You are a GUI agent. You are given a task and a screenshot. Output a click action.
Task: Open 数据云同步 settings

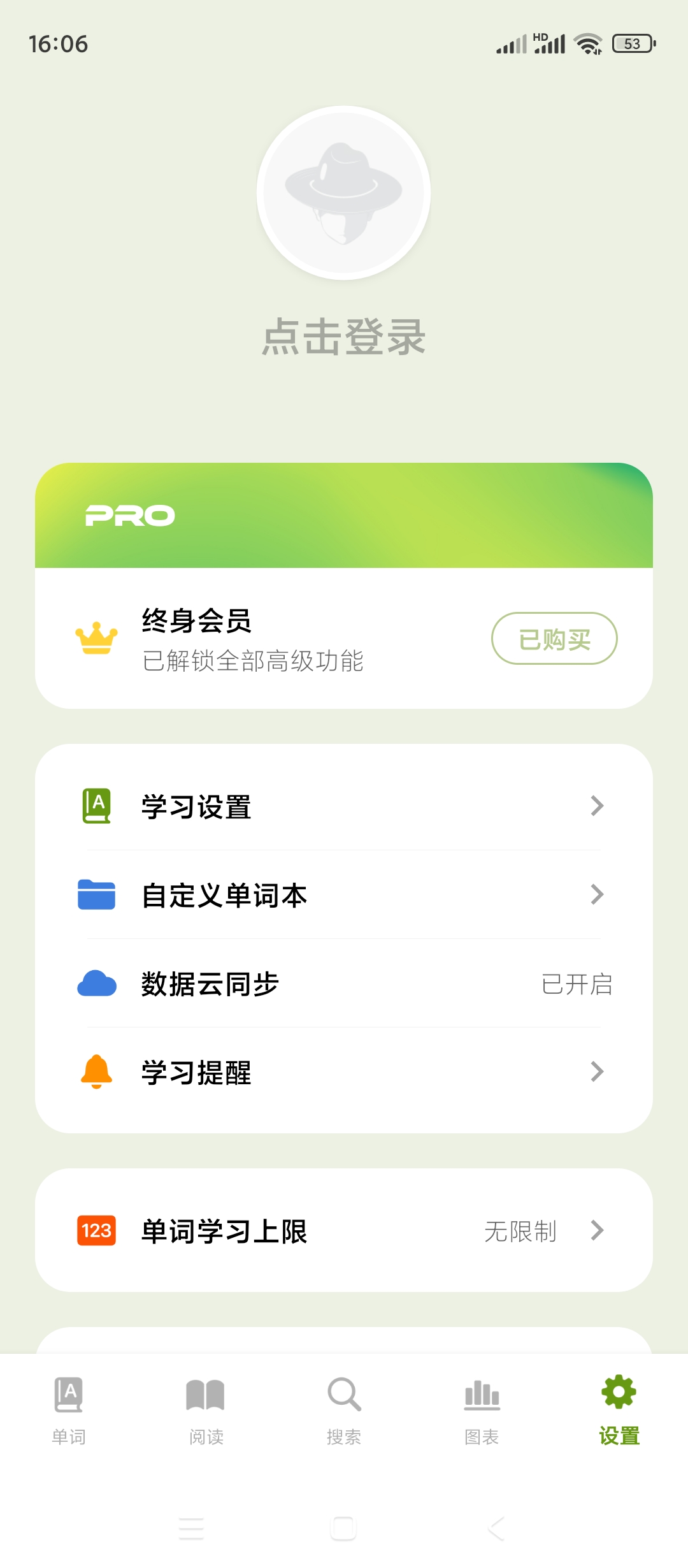pyautogui.click(x=343, y=984)
